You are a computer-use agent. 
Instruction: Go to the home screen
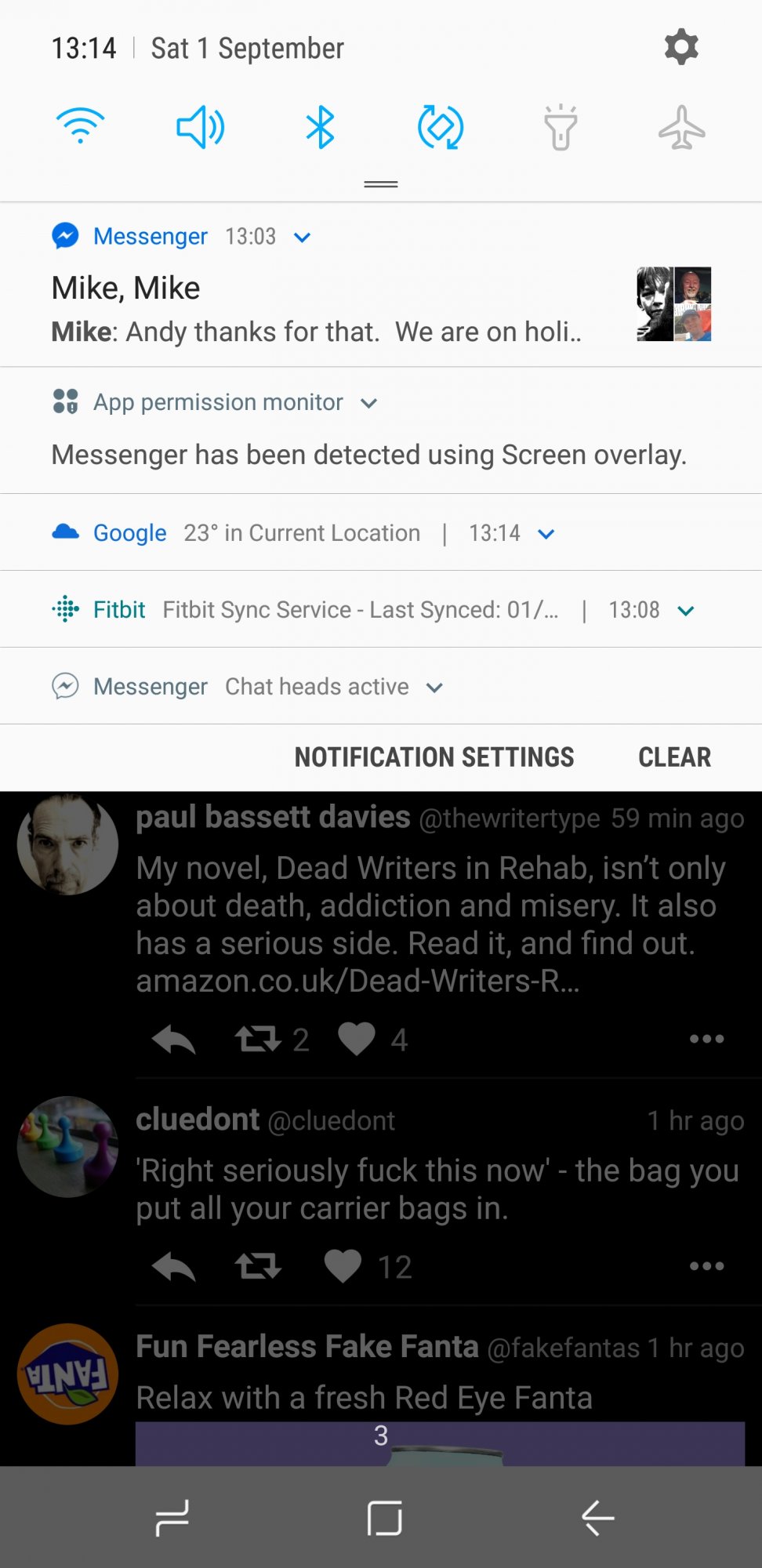coord(384,1519)
